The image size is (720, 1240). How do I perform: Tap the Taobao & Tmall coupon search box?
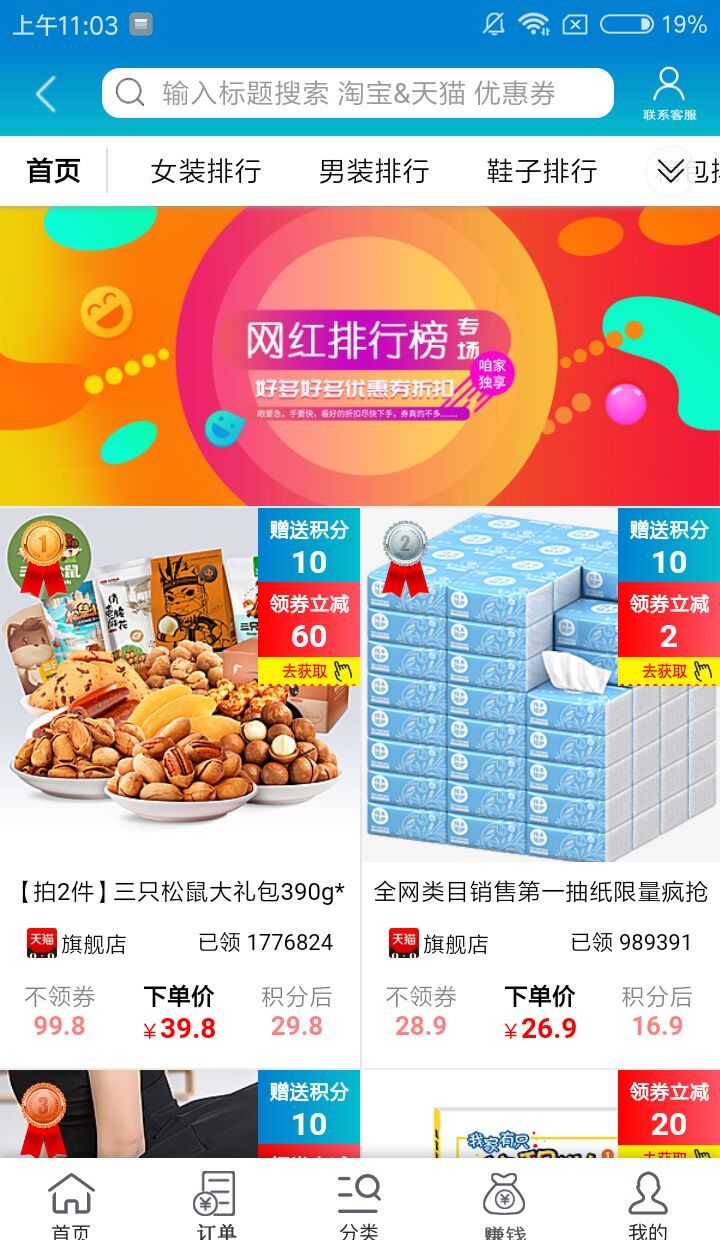tap(358, 93)
